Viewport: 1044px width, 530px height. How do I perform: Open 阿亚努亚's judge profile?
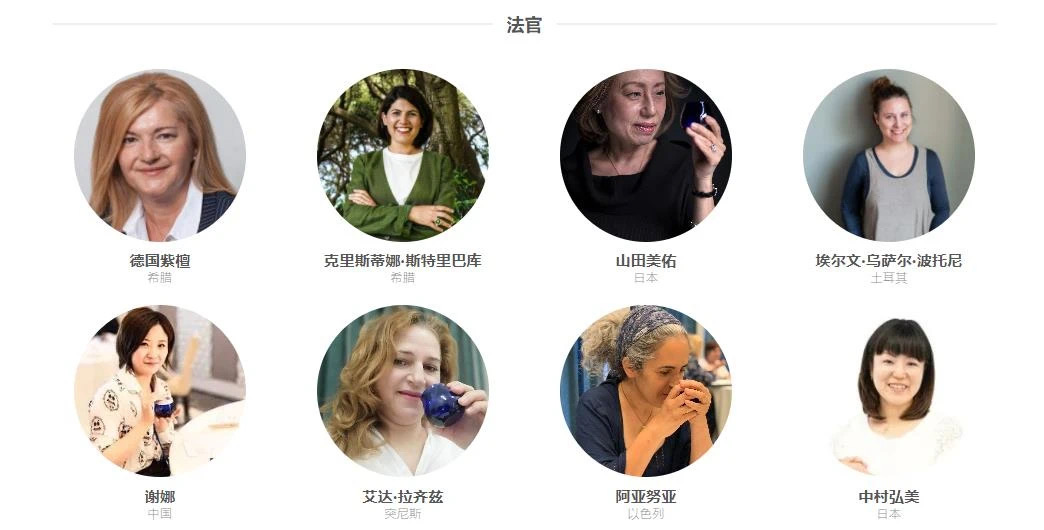point(645,391)
